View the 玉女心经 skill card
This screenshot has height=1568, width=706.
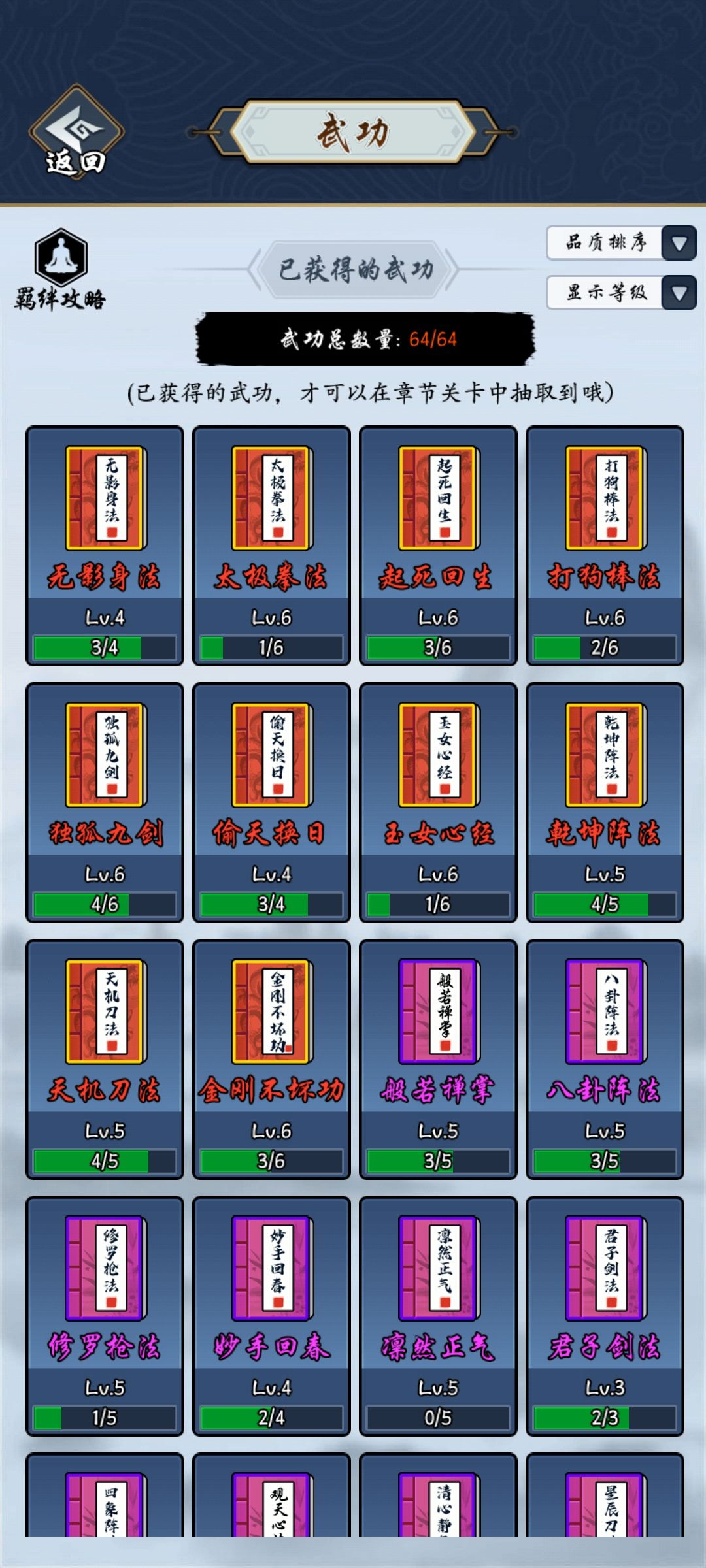click(x=438, y=803)
